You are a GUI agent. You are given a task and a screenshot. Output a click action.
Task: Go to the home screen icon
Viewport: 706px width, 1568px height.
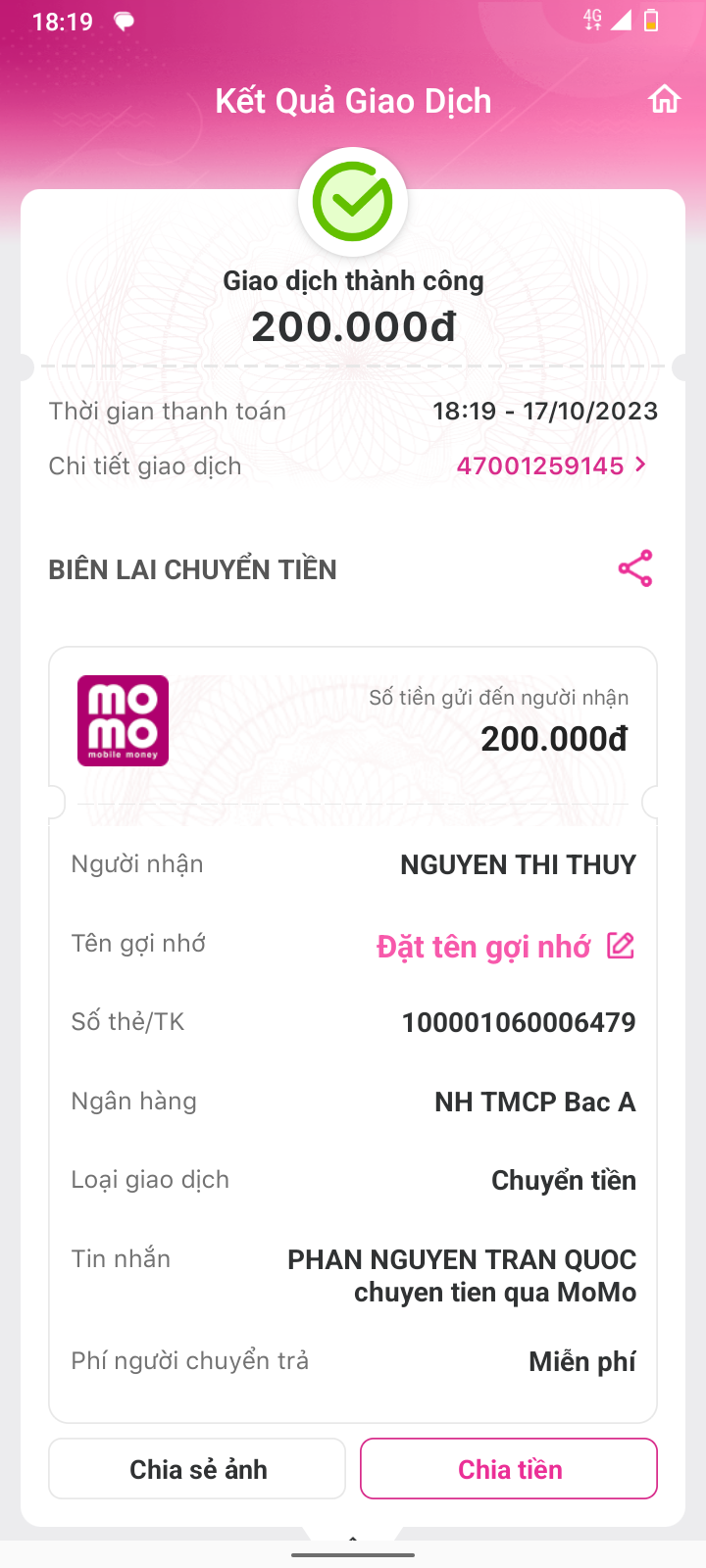[x=664, y=99]
